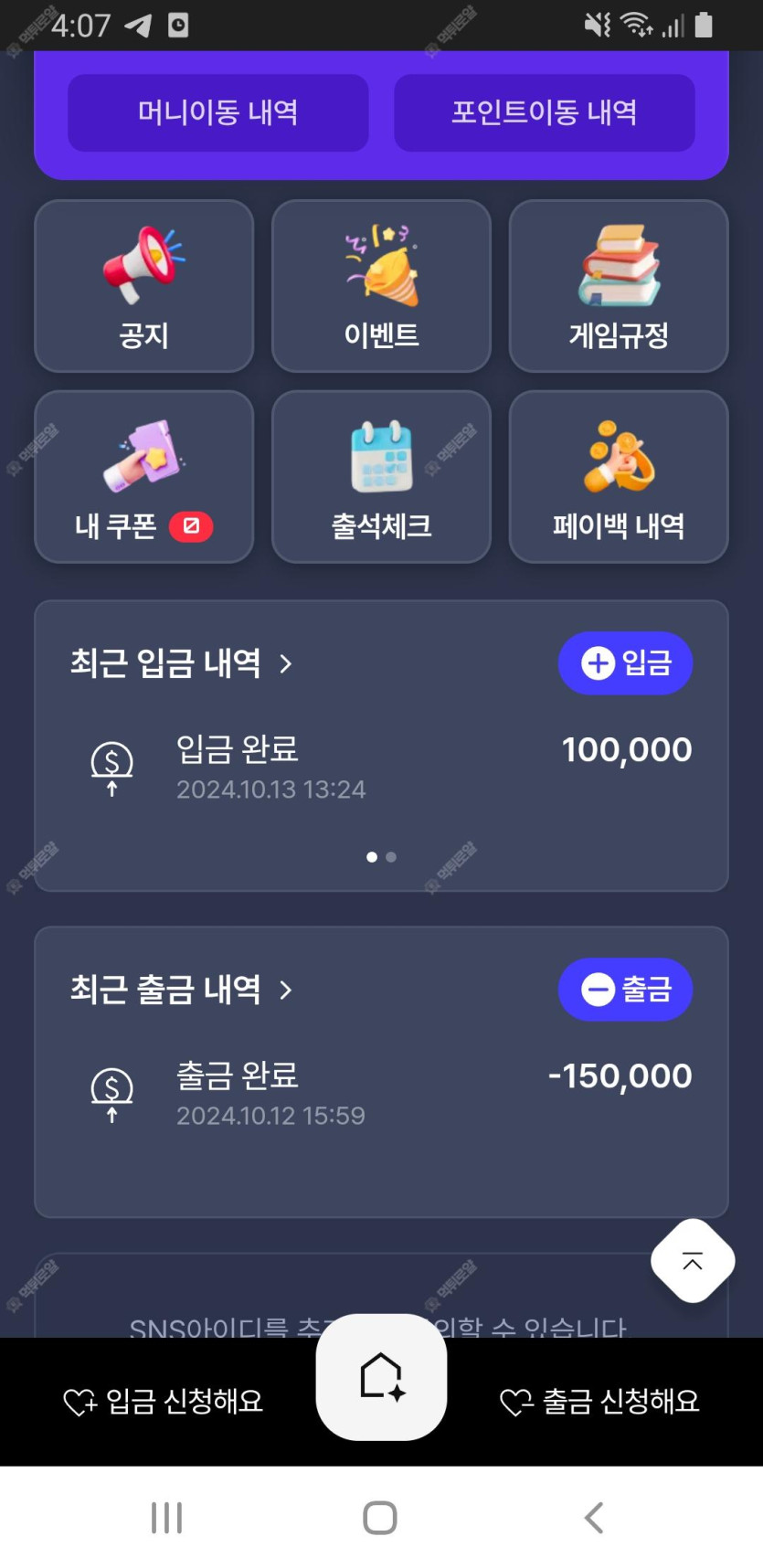
Task: Go to home via center house icon
Action: point(381,1376)
